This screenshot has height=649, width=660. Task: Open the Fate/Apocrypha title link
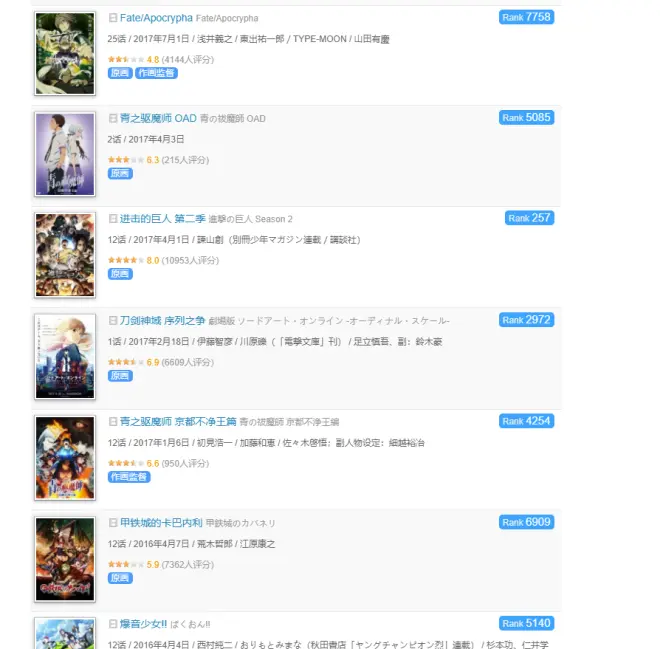[x=156, y=18]
